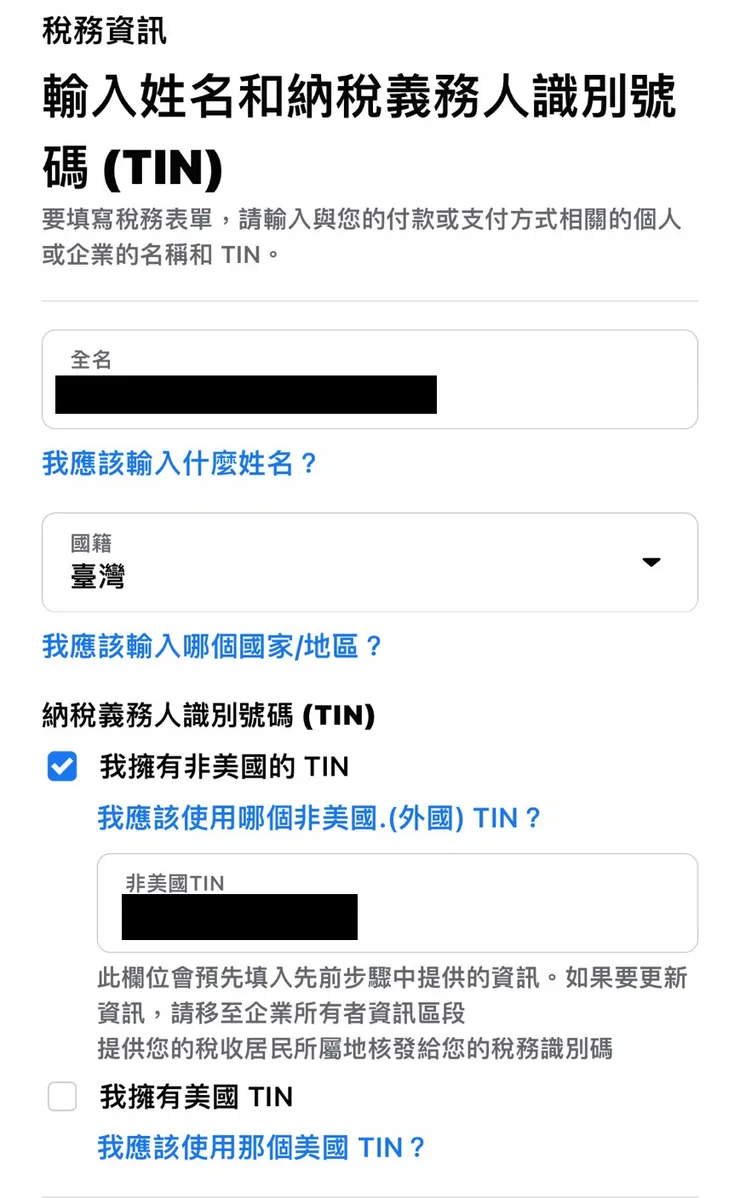The width and height of the screenshot is (740, 1198).
Task: Click the dropdown arrow beside 臺灣
Action: 651,562
